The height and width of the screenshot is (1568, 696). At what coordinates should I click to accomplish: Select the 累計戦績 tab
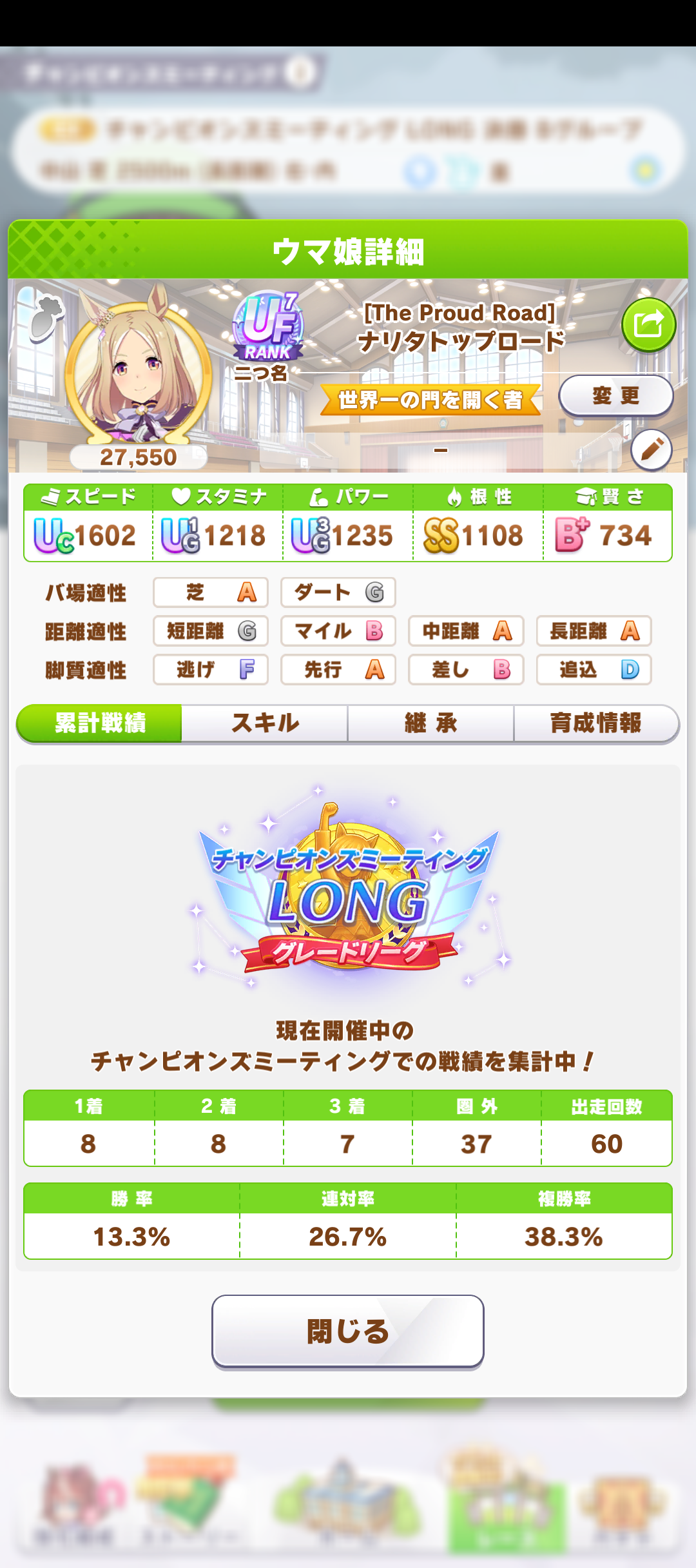[100, 723]
